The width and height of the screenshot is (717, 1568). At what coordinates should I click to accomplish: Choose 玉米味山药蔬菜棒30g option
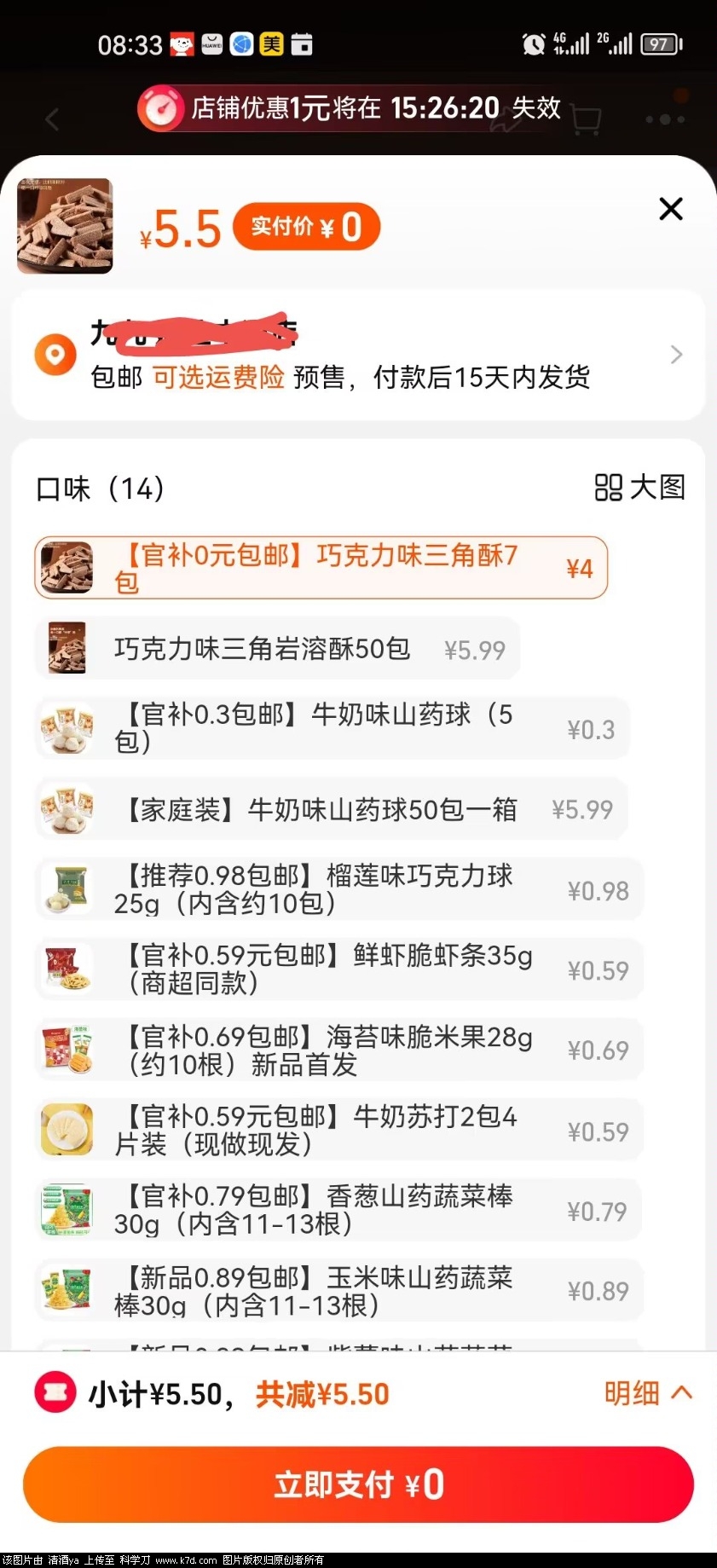338,1291
